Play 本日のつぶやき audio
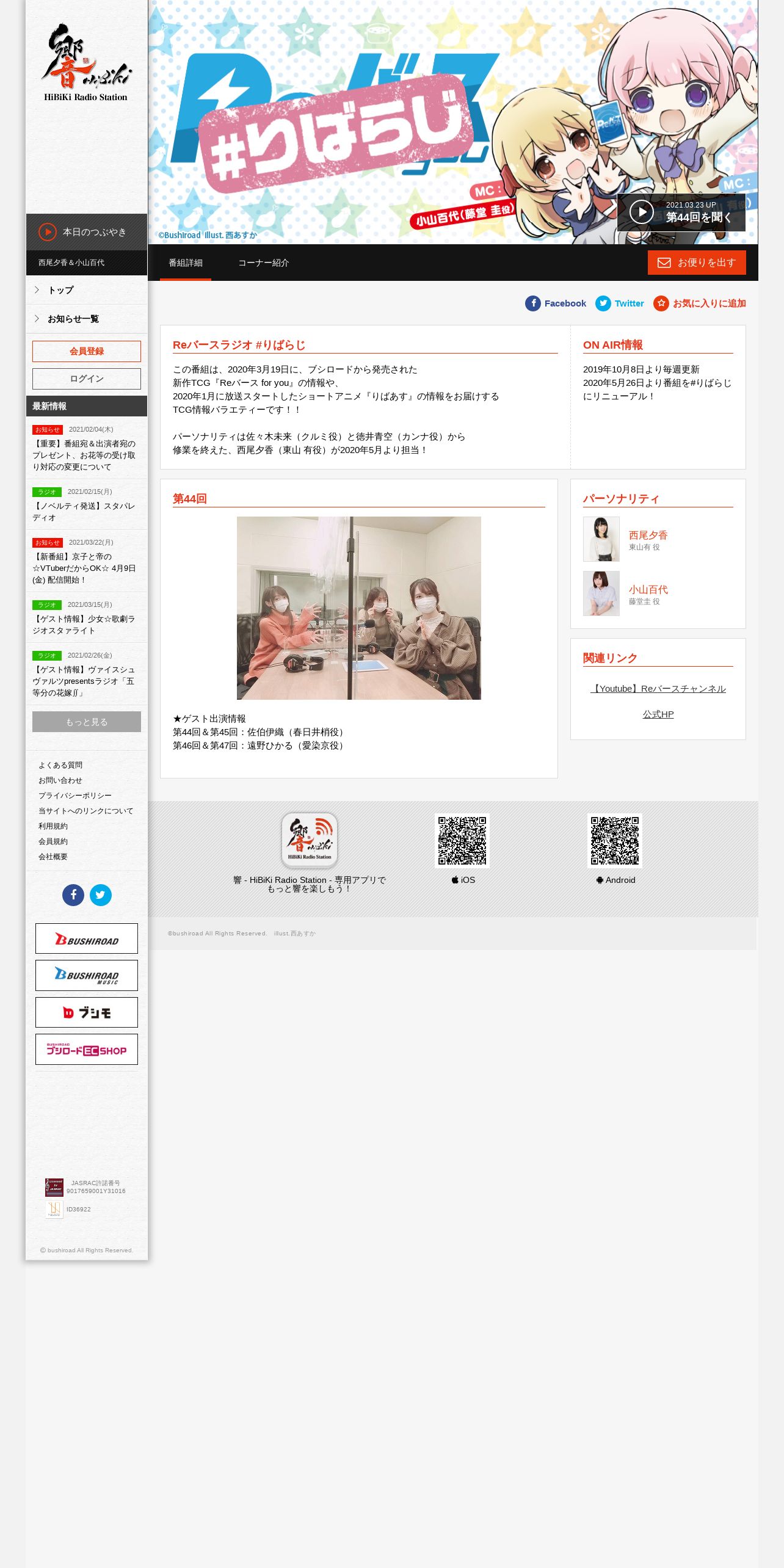Image resolution: width=784 pixels, height=1568 pixels. (87, 232)
